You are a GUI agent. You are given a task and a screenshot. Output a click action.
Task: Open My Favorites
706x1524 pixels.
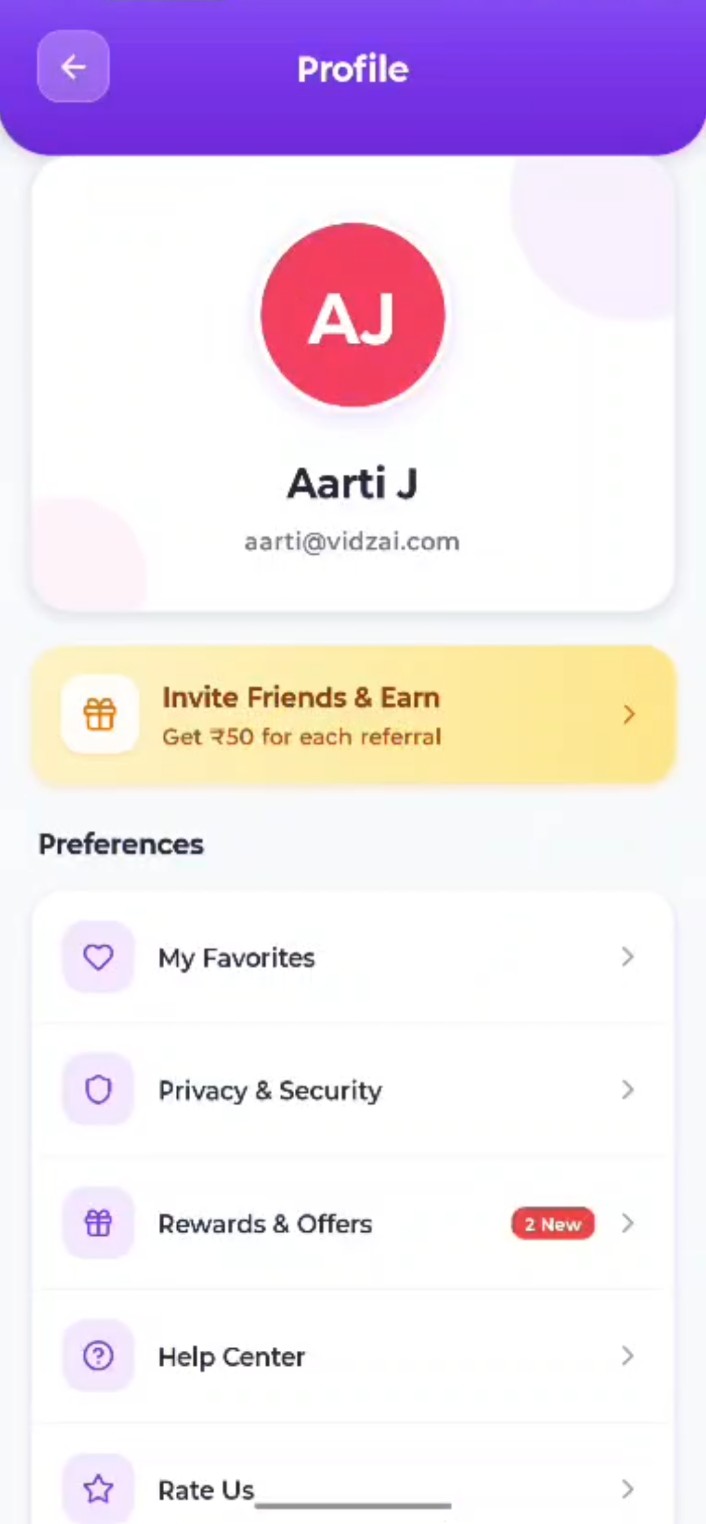[353, 958]
